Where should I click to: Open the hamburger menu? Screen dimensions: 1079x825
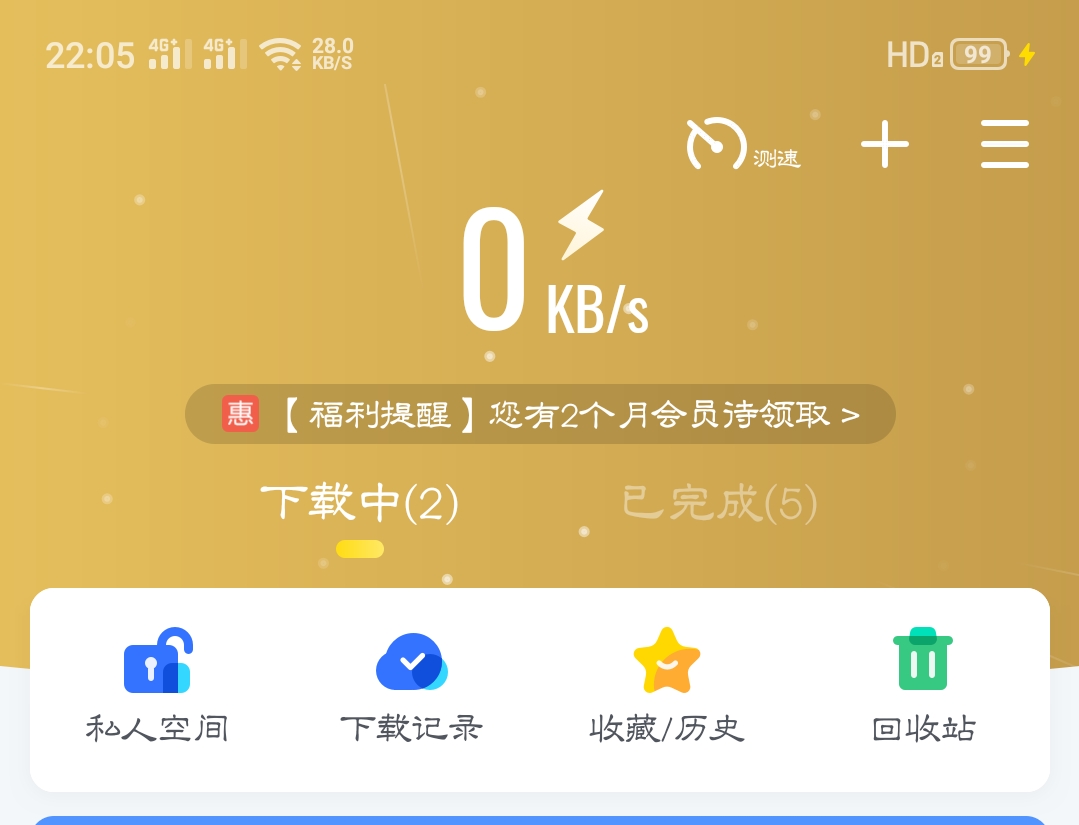[x=1004, y=145]
